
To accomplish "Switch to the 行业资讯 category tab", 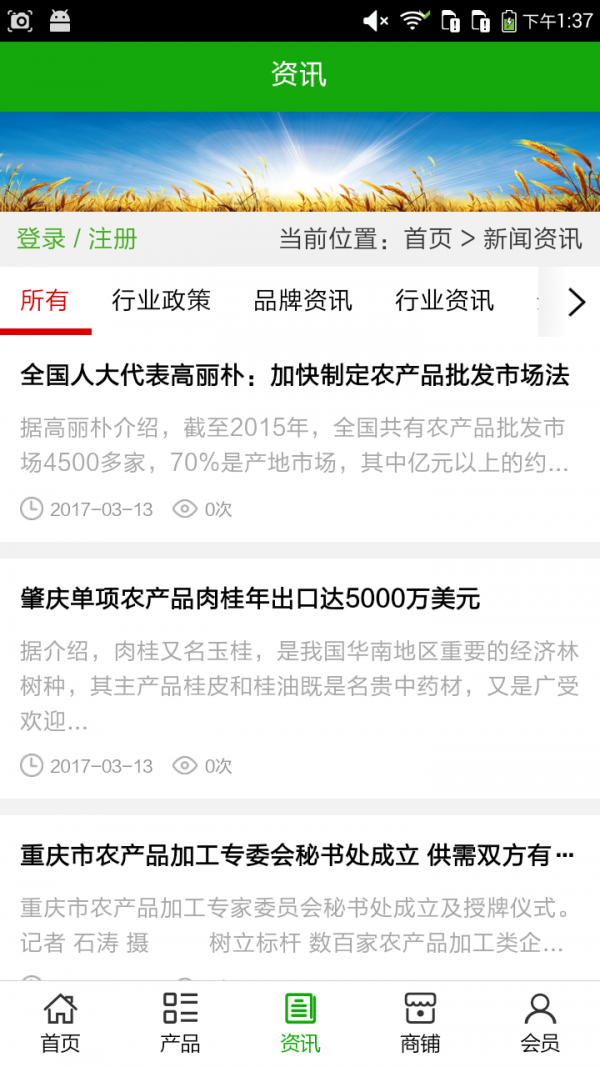I will point(444,300).
